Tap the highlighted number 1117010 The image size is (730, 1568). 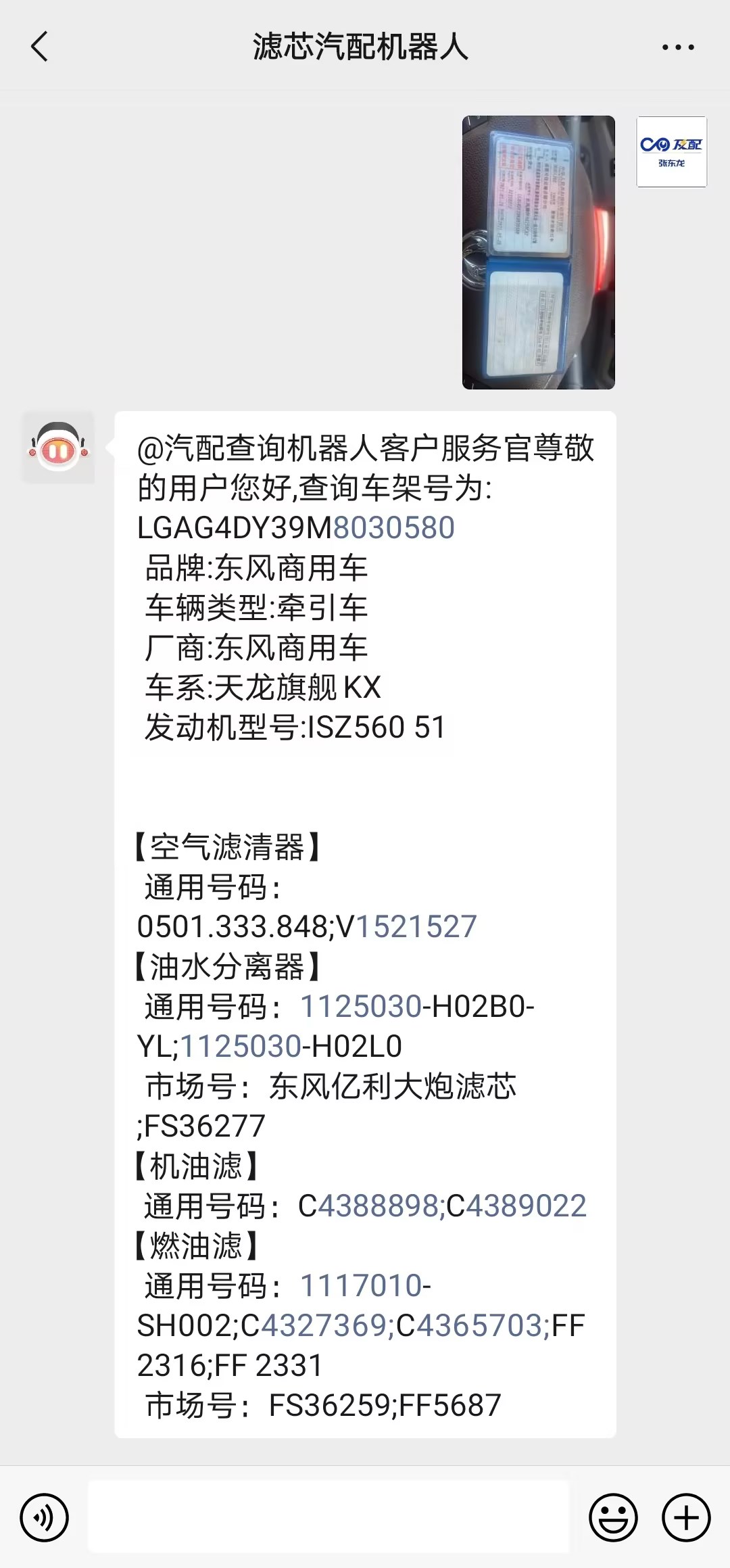pyautogui.click(x=361, y=1286)
